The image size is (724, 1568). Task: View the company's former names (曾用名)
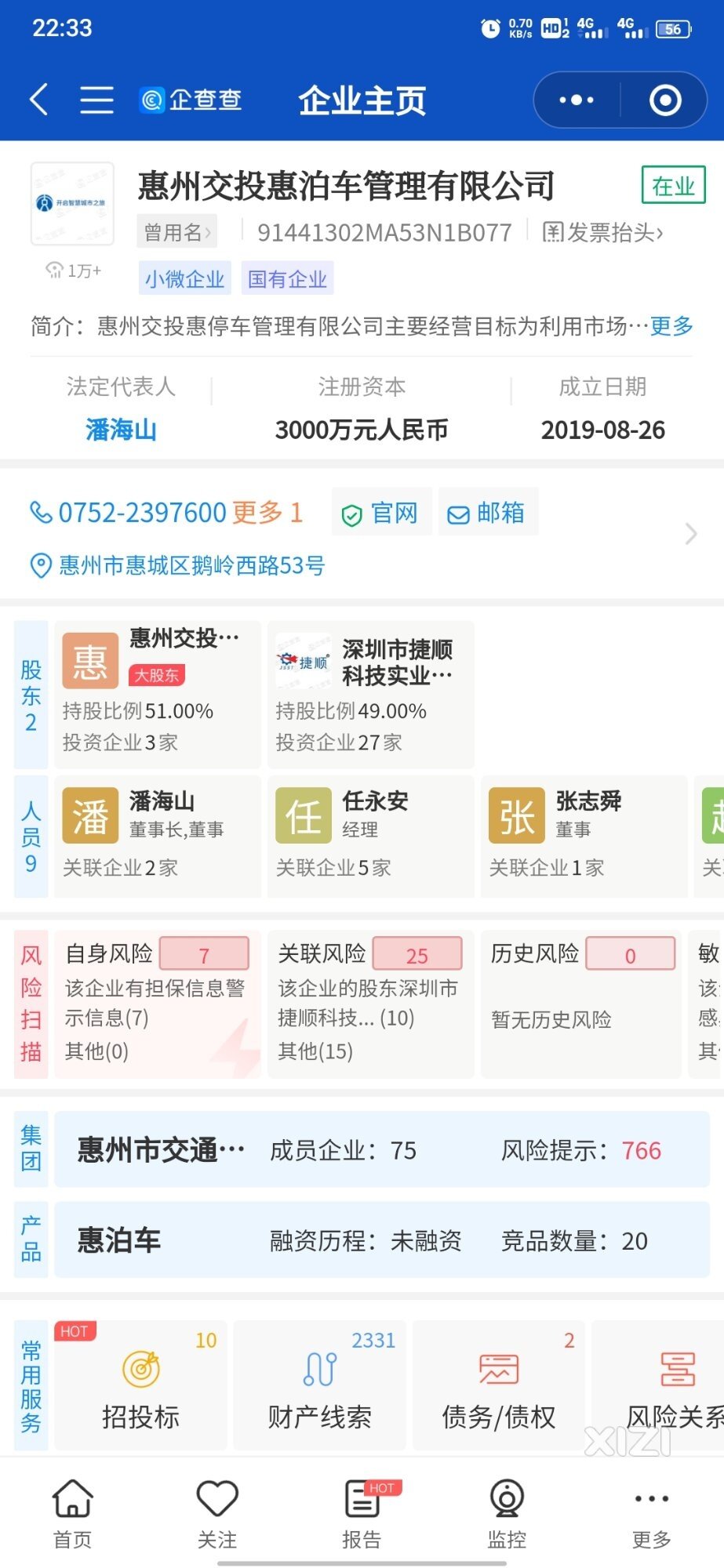[177, 232]
